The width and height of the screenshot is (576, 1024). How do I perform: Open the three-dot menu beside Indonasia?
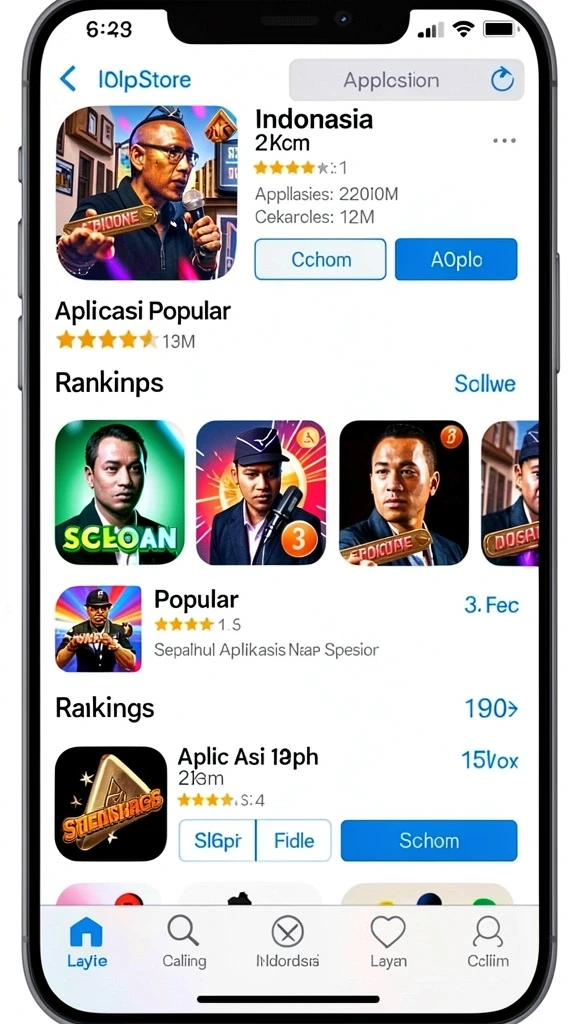(x=504, y=140)
